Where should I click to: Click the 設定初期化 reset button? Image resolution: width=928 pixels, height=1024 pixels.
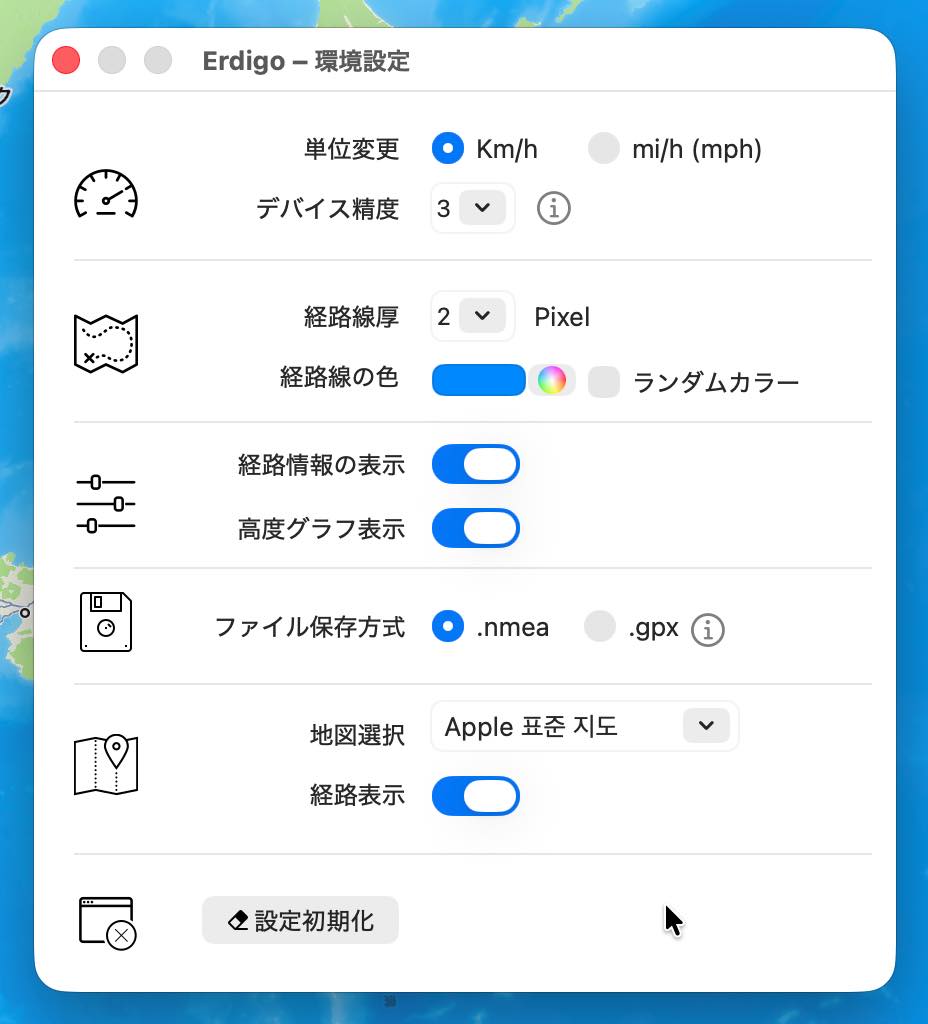(300, 920)
